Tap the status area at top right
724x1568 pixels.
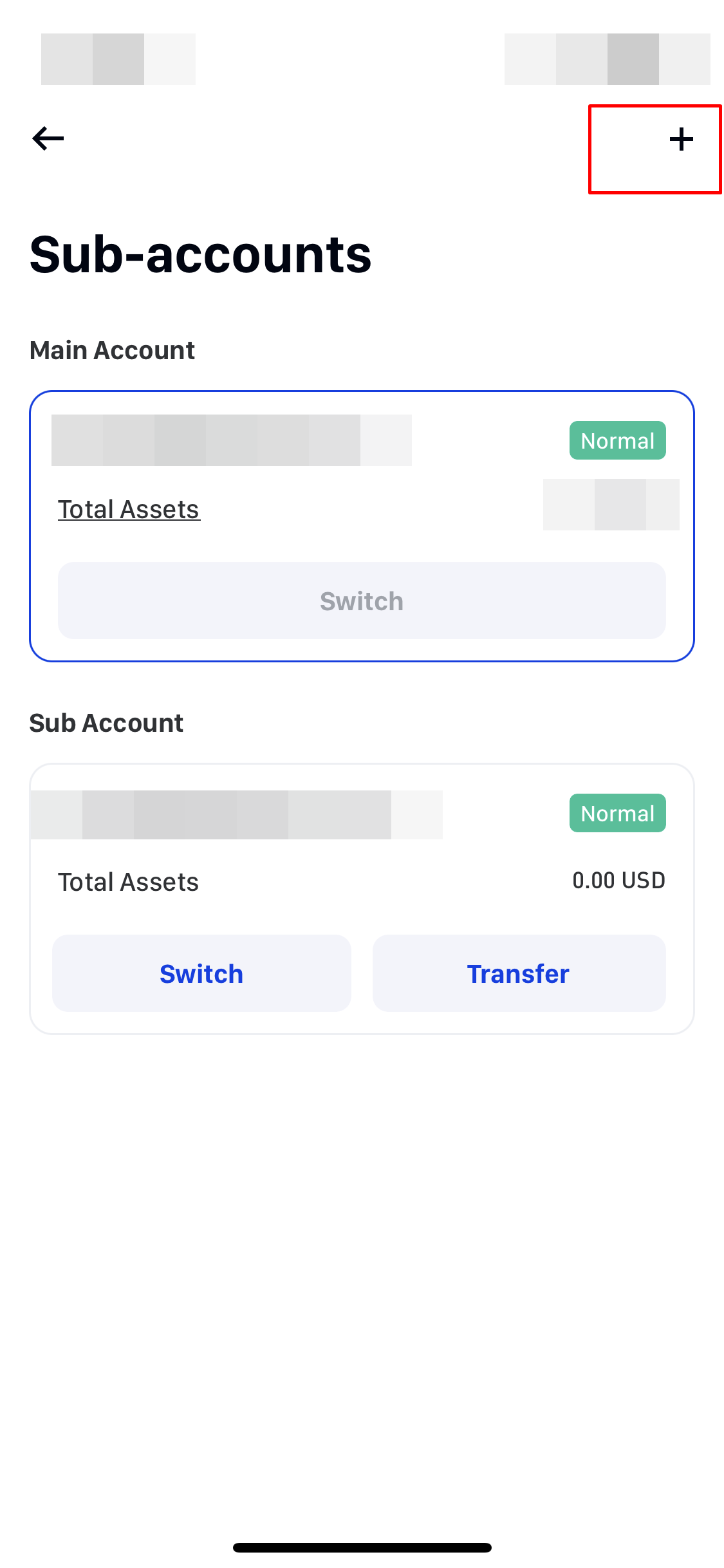(x=606, y=59)
